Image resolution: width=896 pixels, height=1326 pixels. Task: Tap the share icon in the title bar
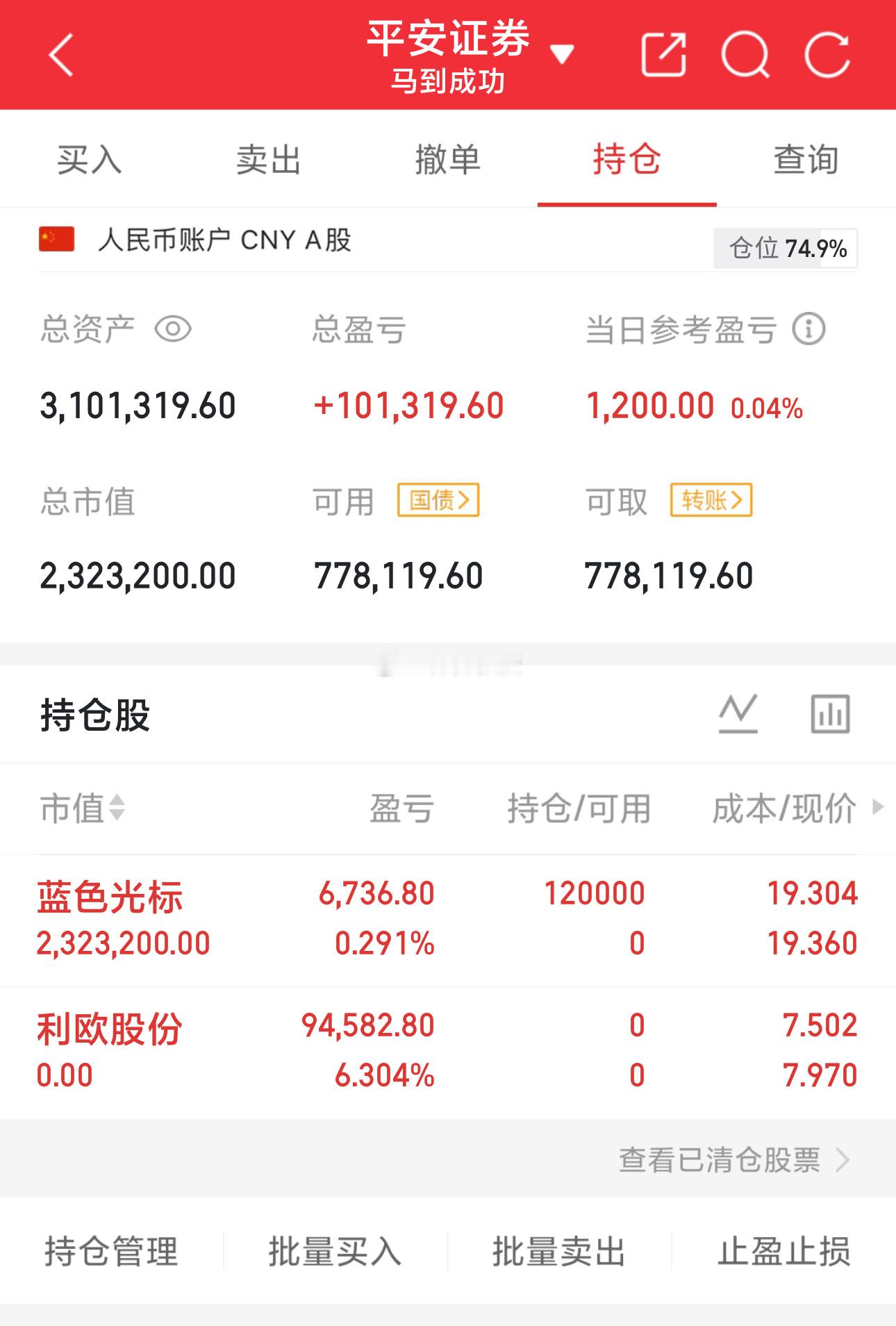[665, 53]
